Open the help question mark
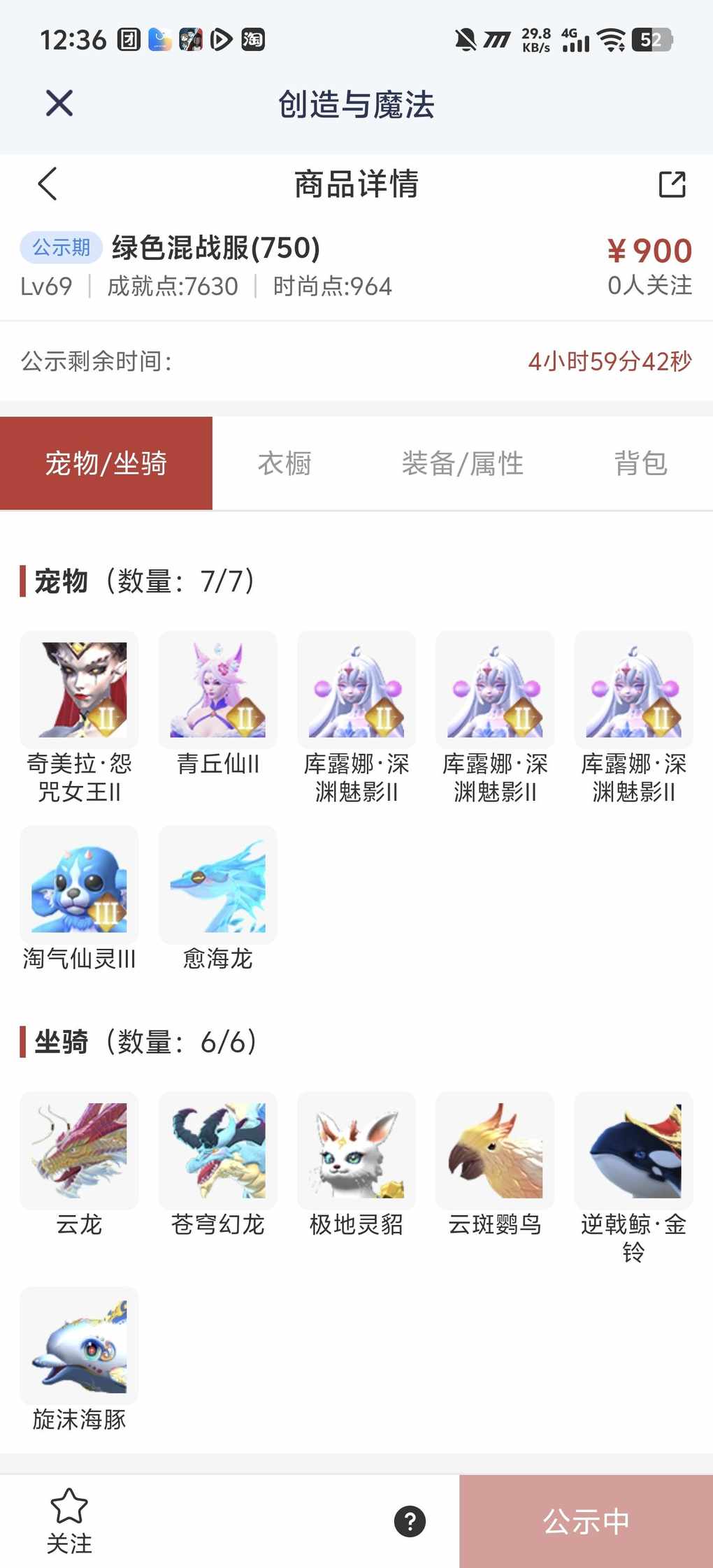Viewport: 713px width, 1568px height. 410,1521
